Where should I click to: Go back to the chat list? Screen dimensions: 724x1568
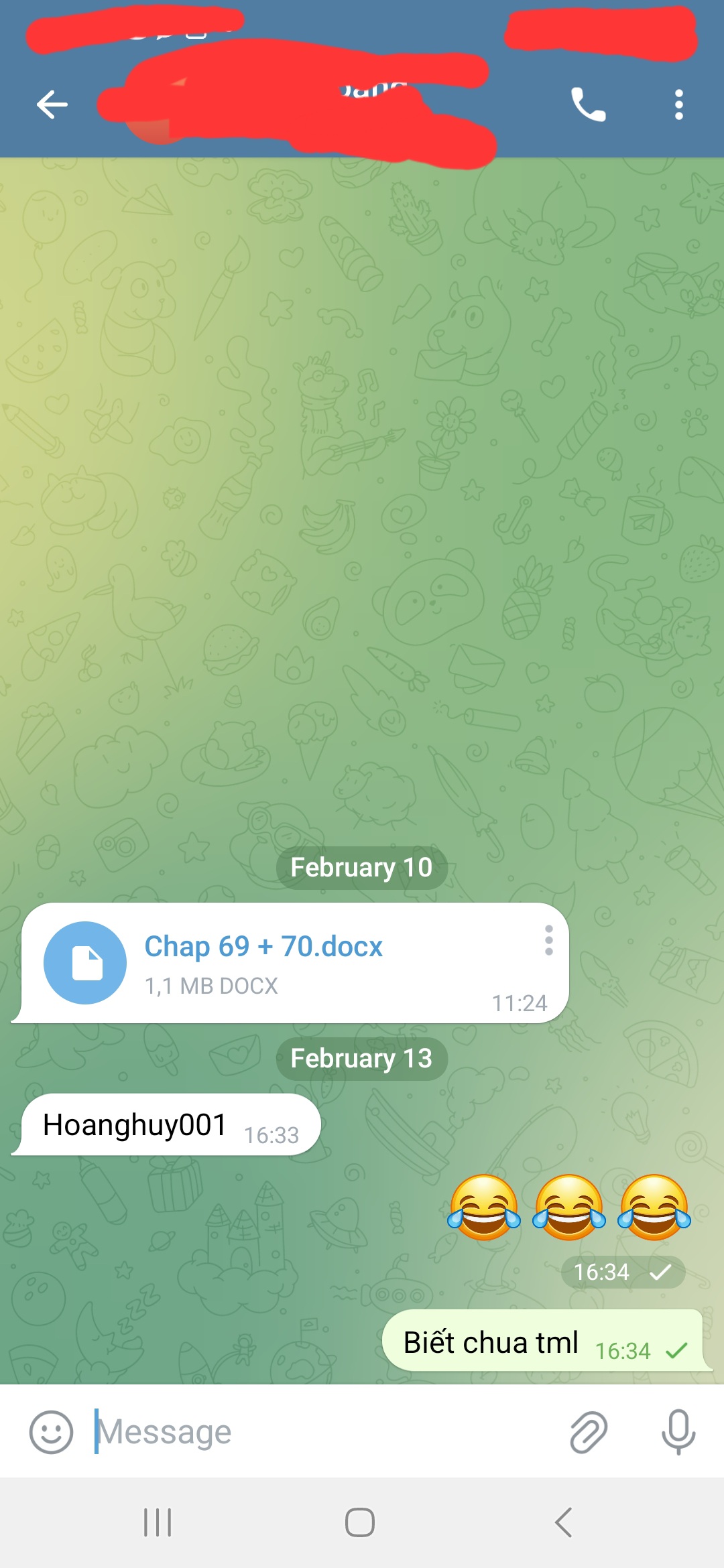52,105
